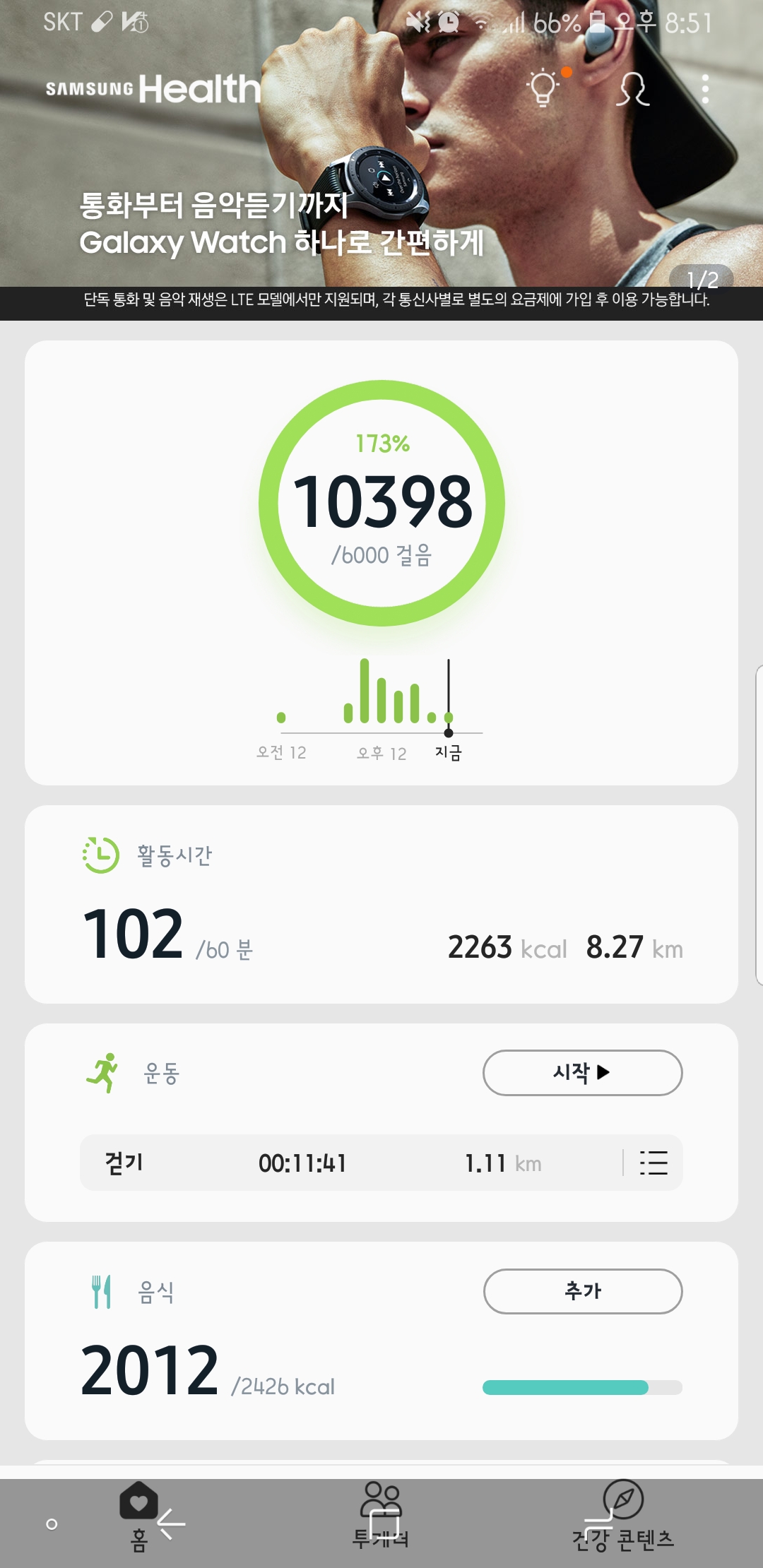Image resolution: width=763 pixels, height=1568 pixels.
Task: Open the workout list icon beside 걷기
Action: tap(653, 1163)
